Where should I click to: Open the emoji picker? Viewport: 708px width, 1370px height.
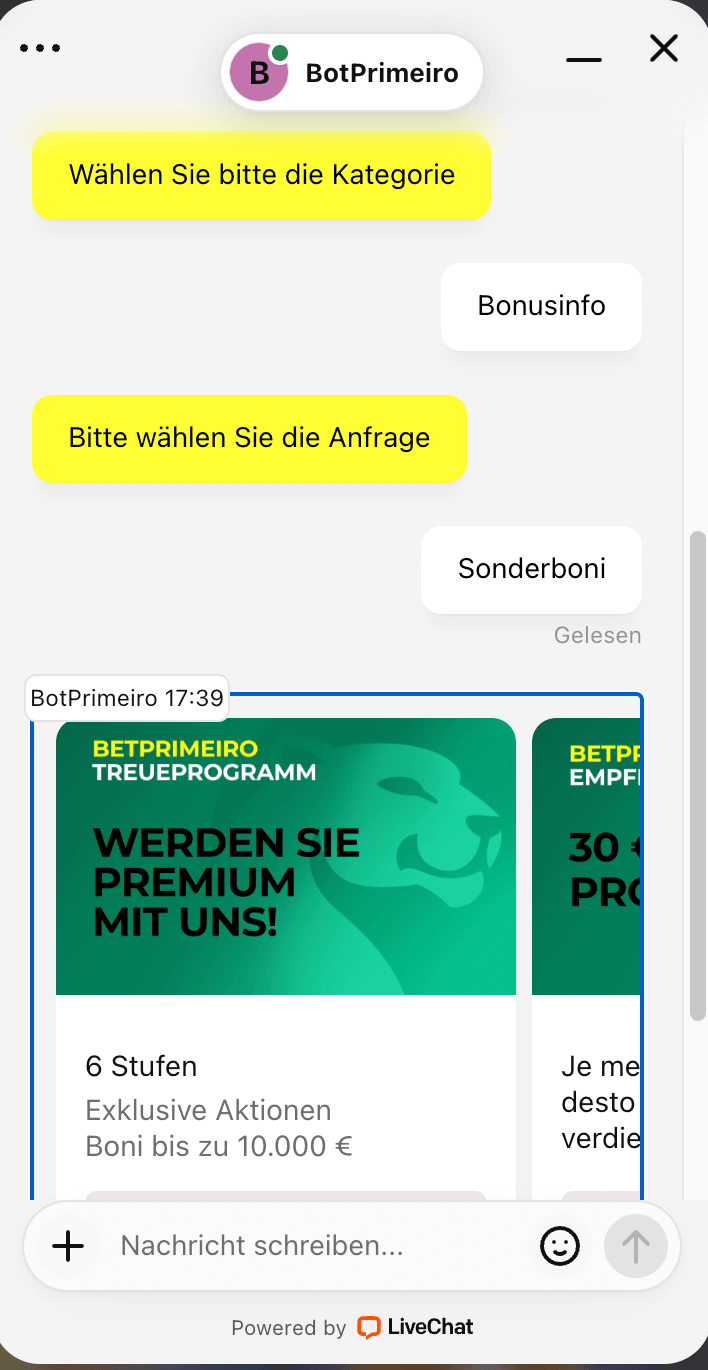pyautogui.click(x=560, y=1246)
